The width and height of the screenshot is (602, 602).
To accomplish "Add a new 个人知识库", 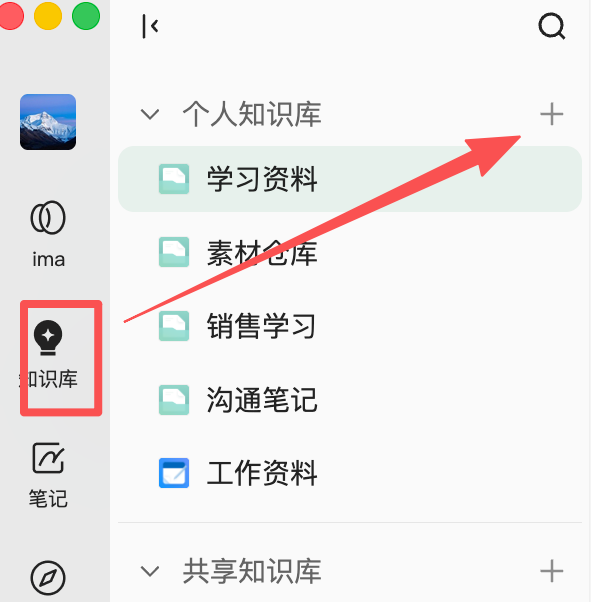I will pos(551,114).
